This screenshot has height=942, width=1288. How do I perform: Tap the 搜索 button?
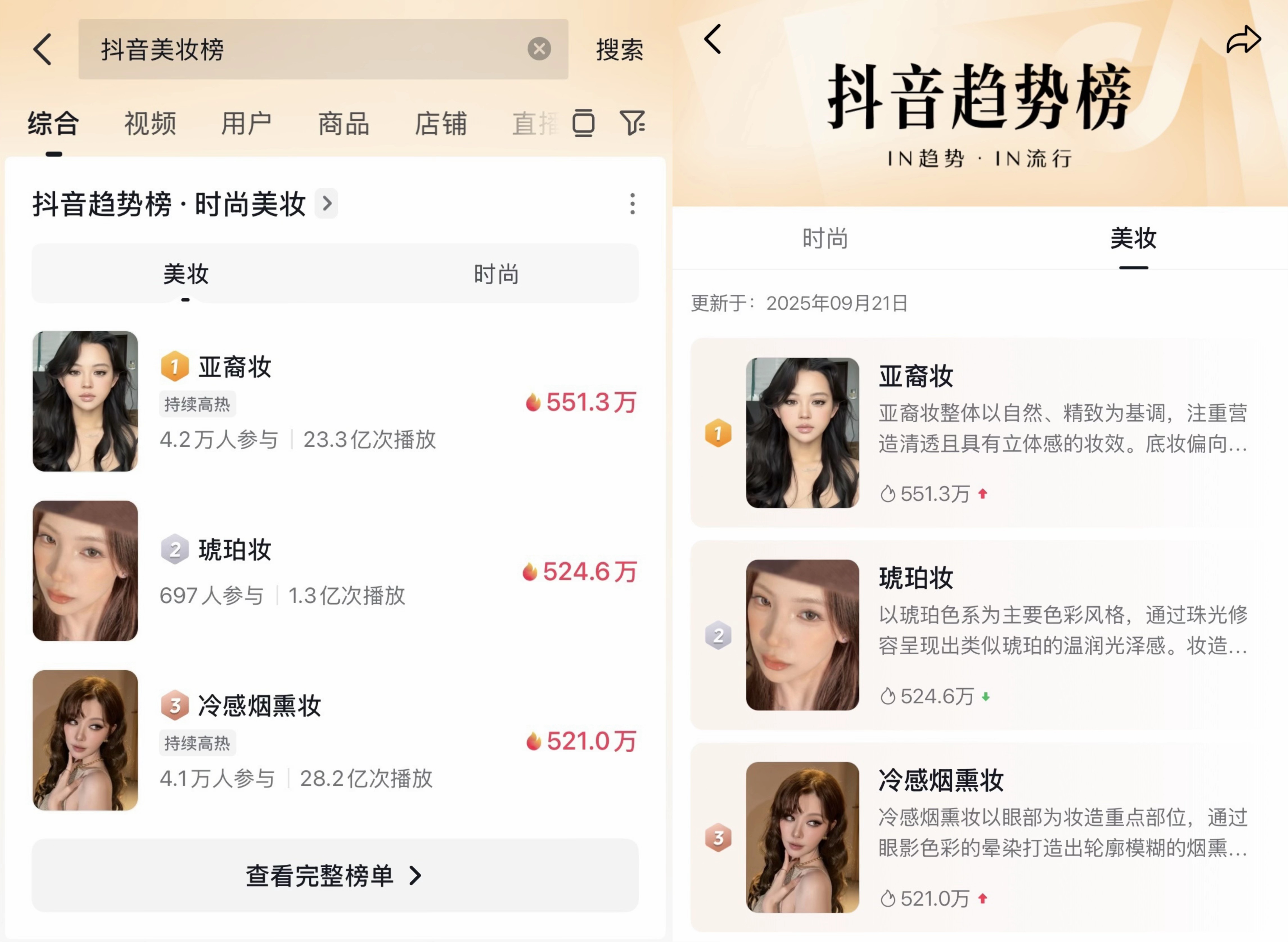click(x=619, y=50)
